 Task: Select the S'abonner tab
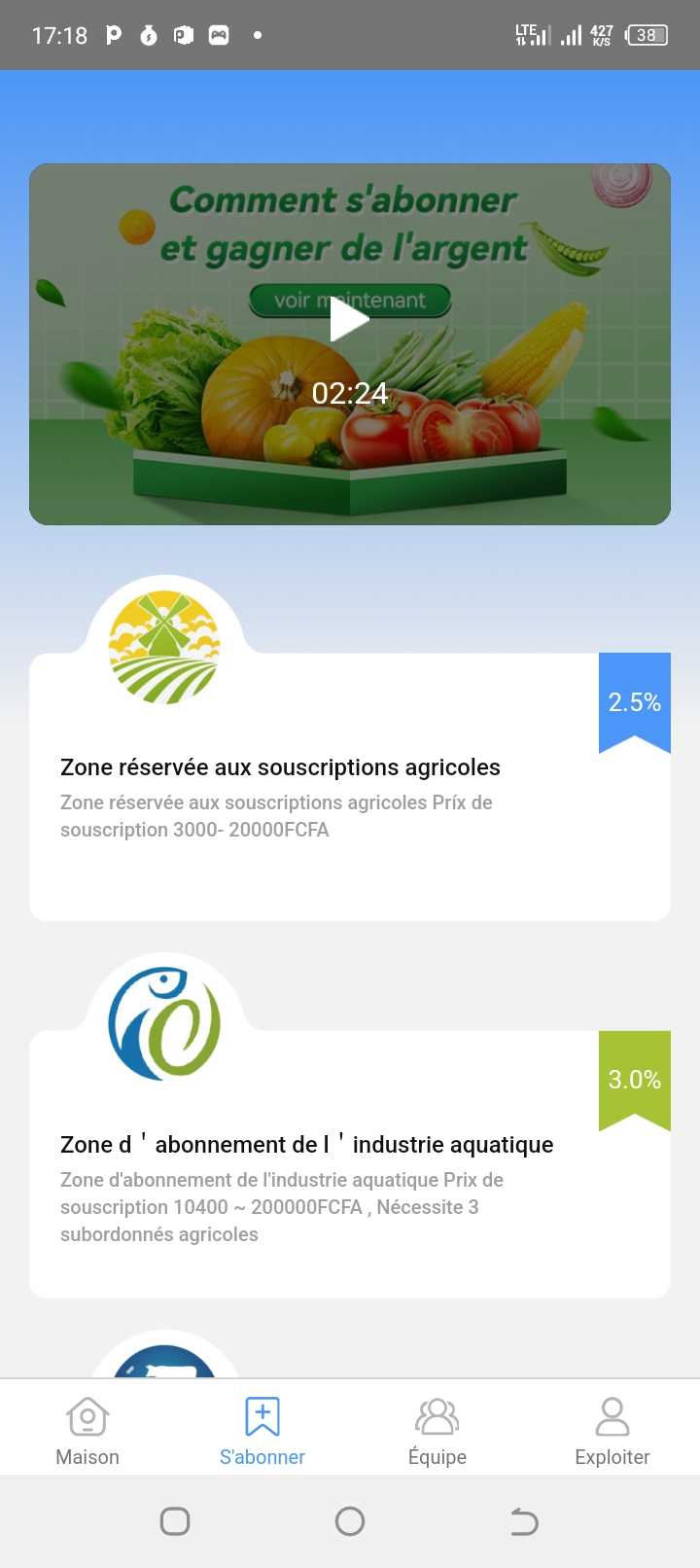pyautogui.click(x=262, y=1430)
